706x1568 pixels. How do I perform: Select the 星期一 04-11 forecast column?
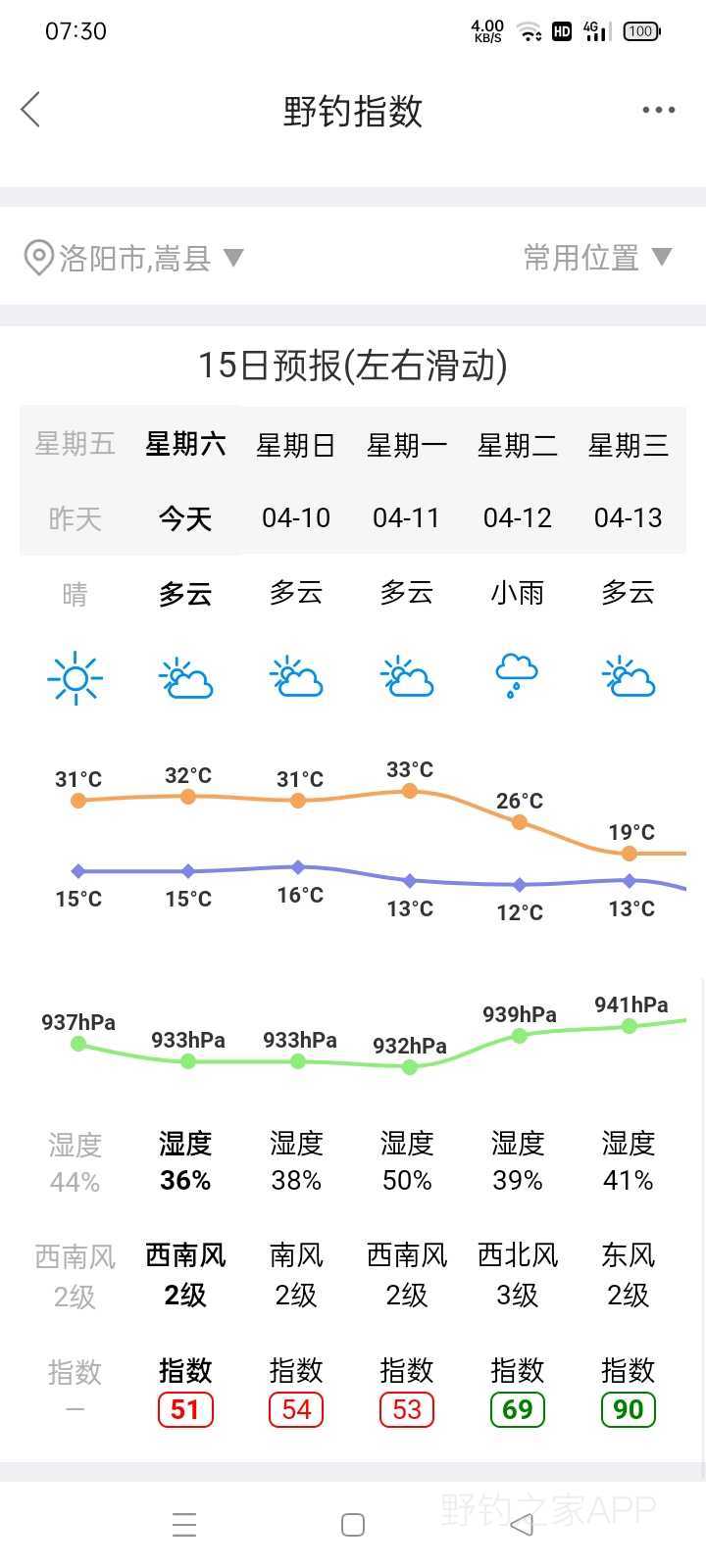tap(407, 480)
